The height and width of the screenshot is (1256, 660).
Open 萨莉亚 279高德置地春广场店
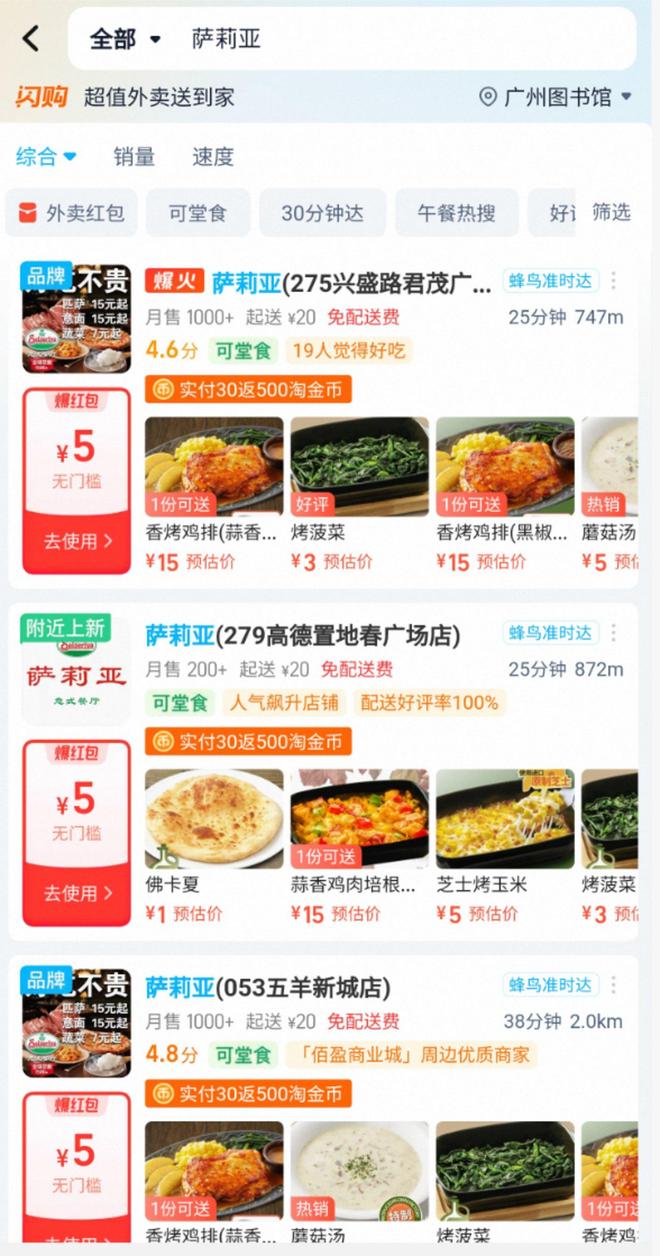303,635
